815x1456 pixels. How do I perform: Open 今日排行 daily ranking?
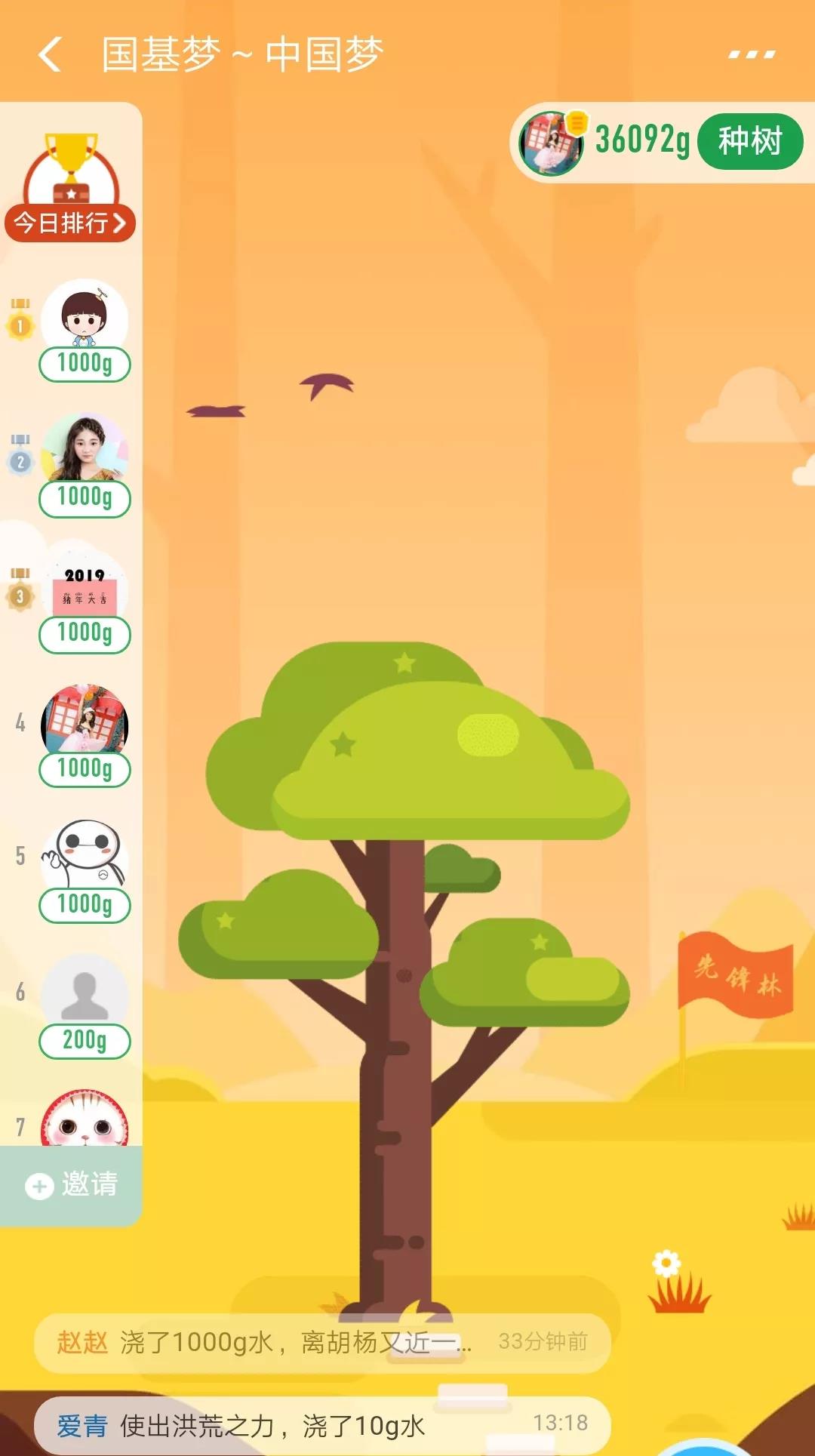(70, 222)
